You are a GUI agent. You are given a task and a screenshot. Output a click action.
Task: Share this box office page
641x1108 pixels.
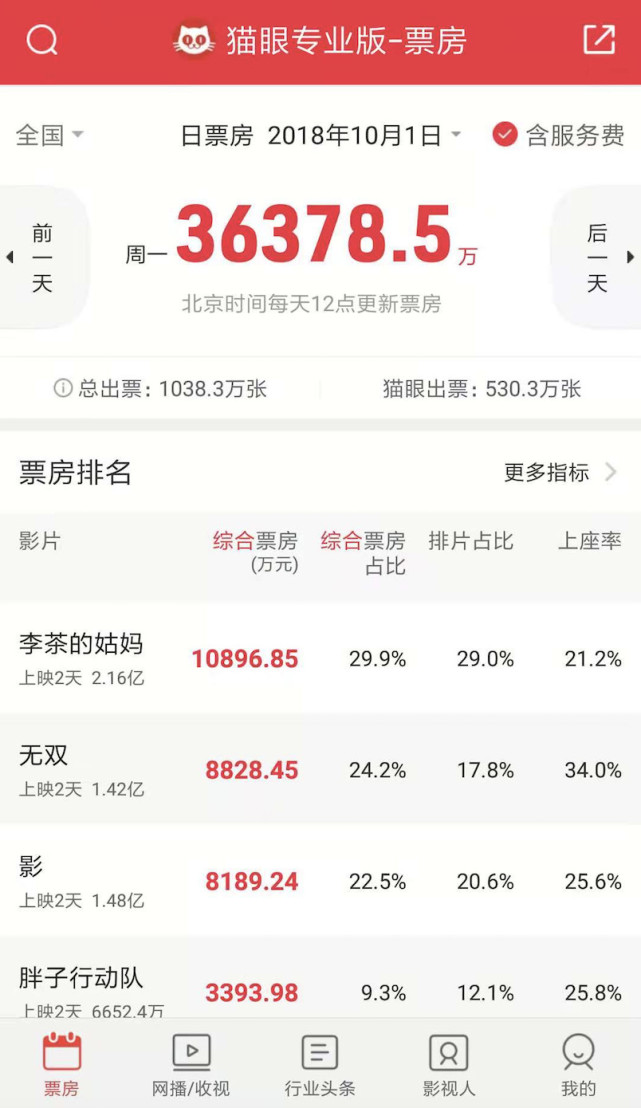coord(599,40)
